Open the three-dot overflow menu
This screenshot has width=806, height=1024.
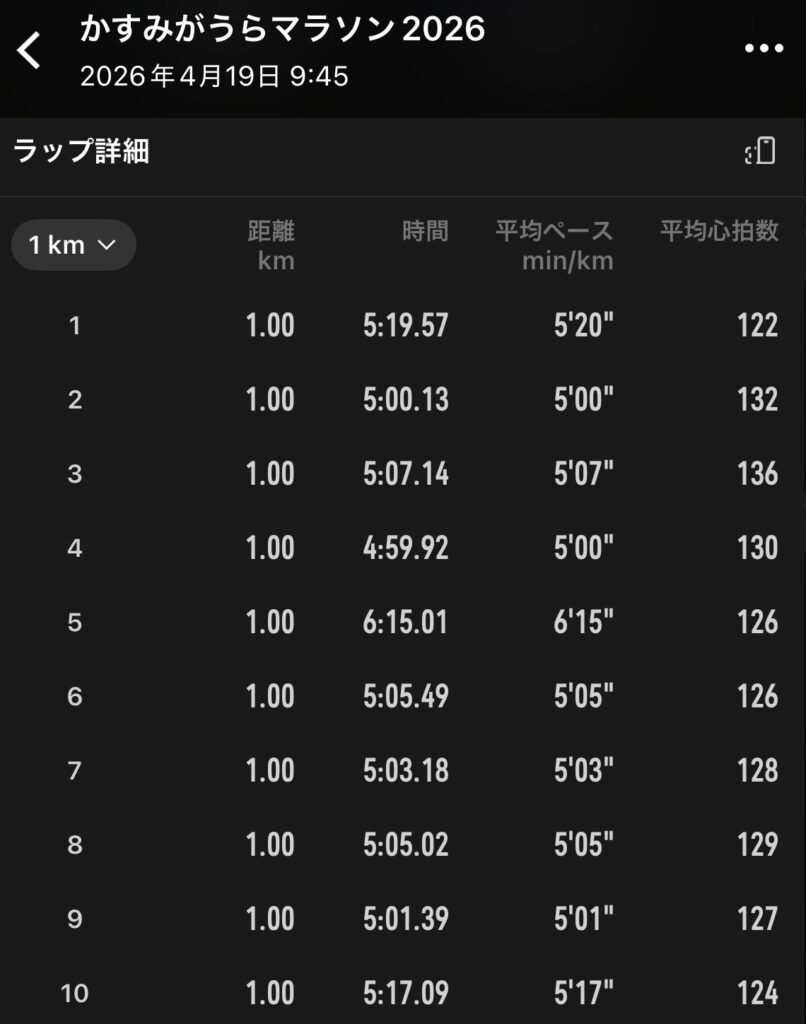pyautogui.click(x=763, y=49)
